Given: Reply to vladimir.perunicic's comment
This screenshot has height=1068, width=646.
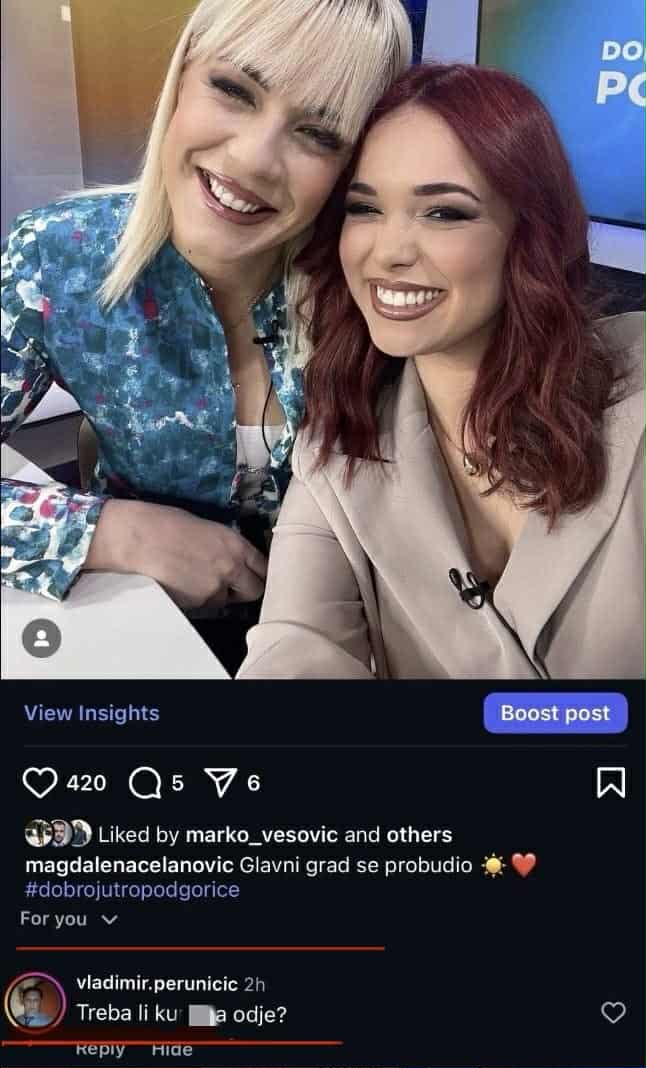Looking at the screenshot, I should pyautogui.click(x=100, y=1048).
